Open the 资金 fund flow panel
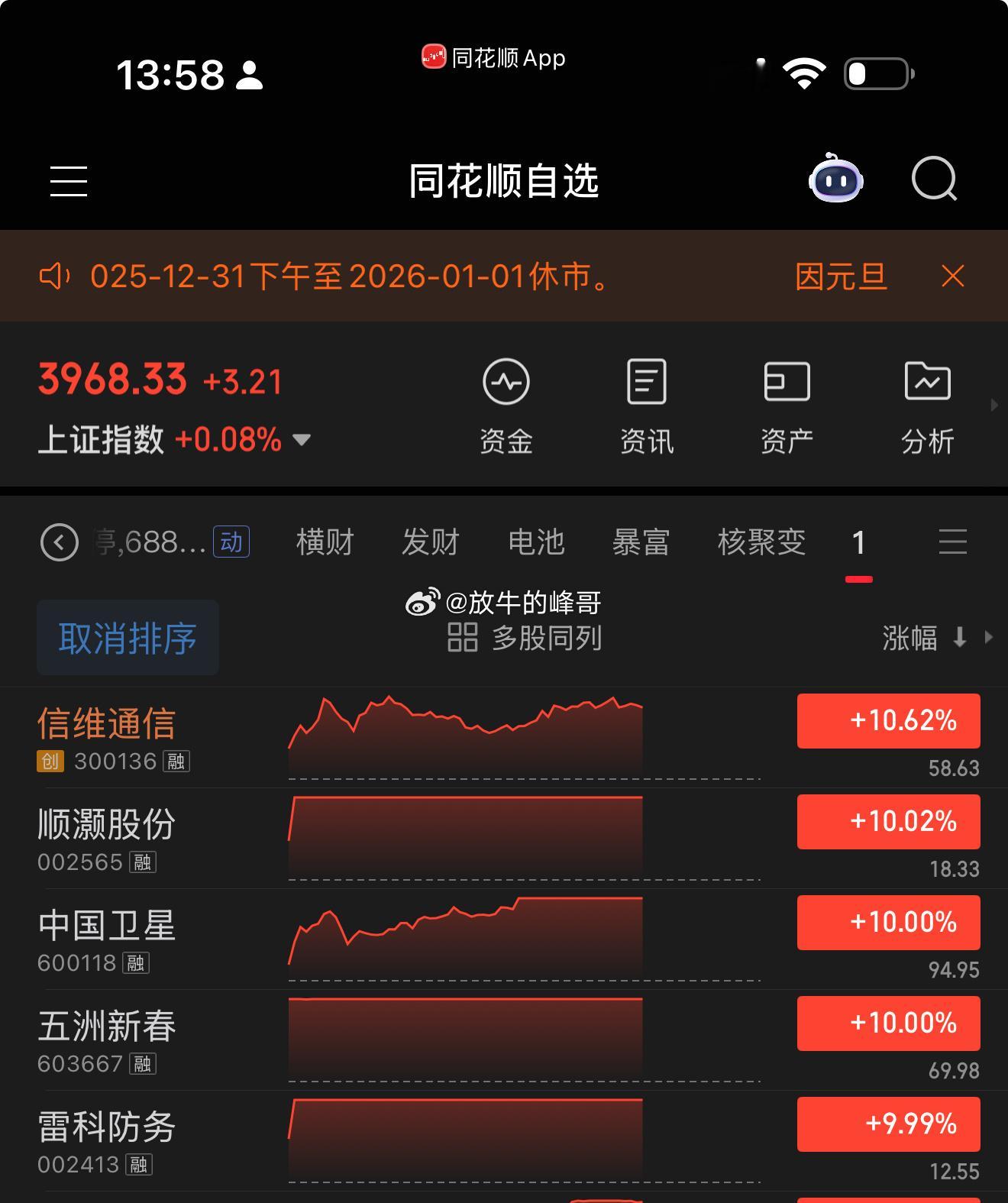Viewport: 1008px width, 1203px height. click(506, 405)
